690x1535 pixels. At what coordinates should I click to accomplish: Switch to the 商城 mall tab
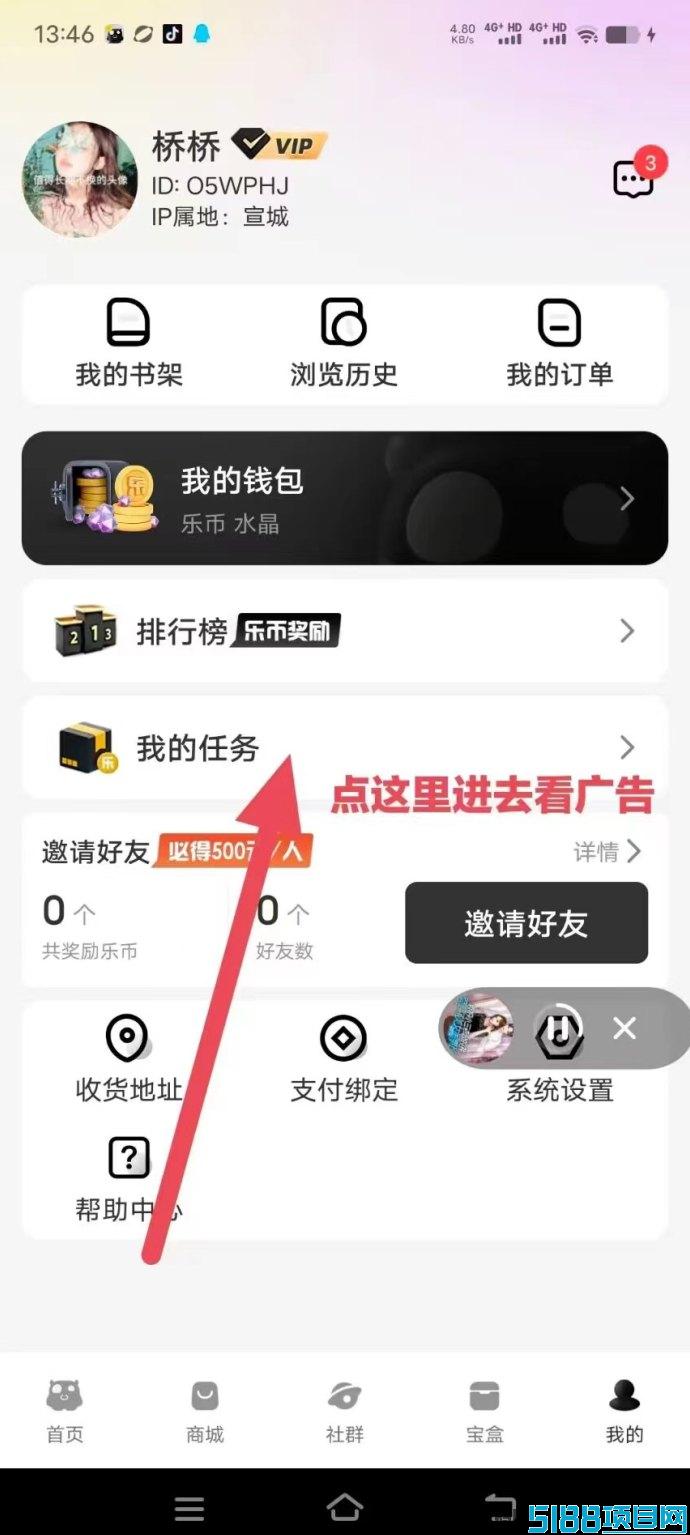tap(205, 1411)
